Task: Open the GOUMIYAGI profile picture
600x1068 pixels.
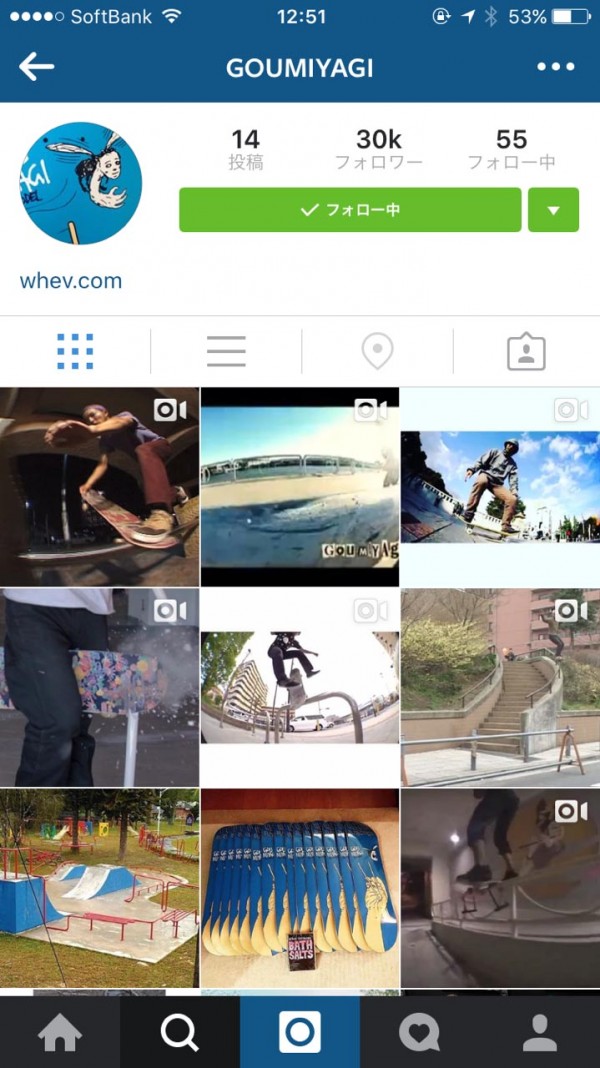Action: pyautogui.click(x=81, y=184)
